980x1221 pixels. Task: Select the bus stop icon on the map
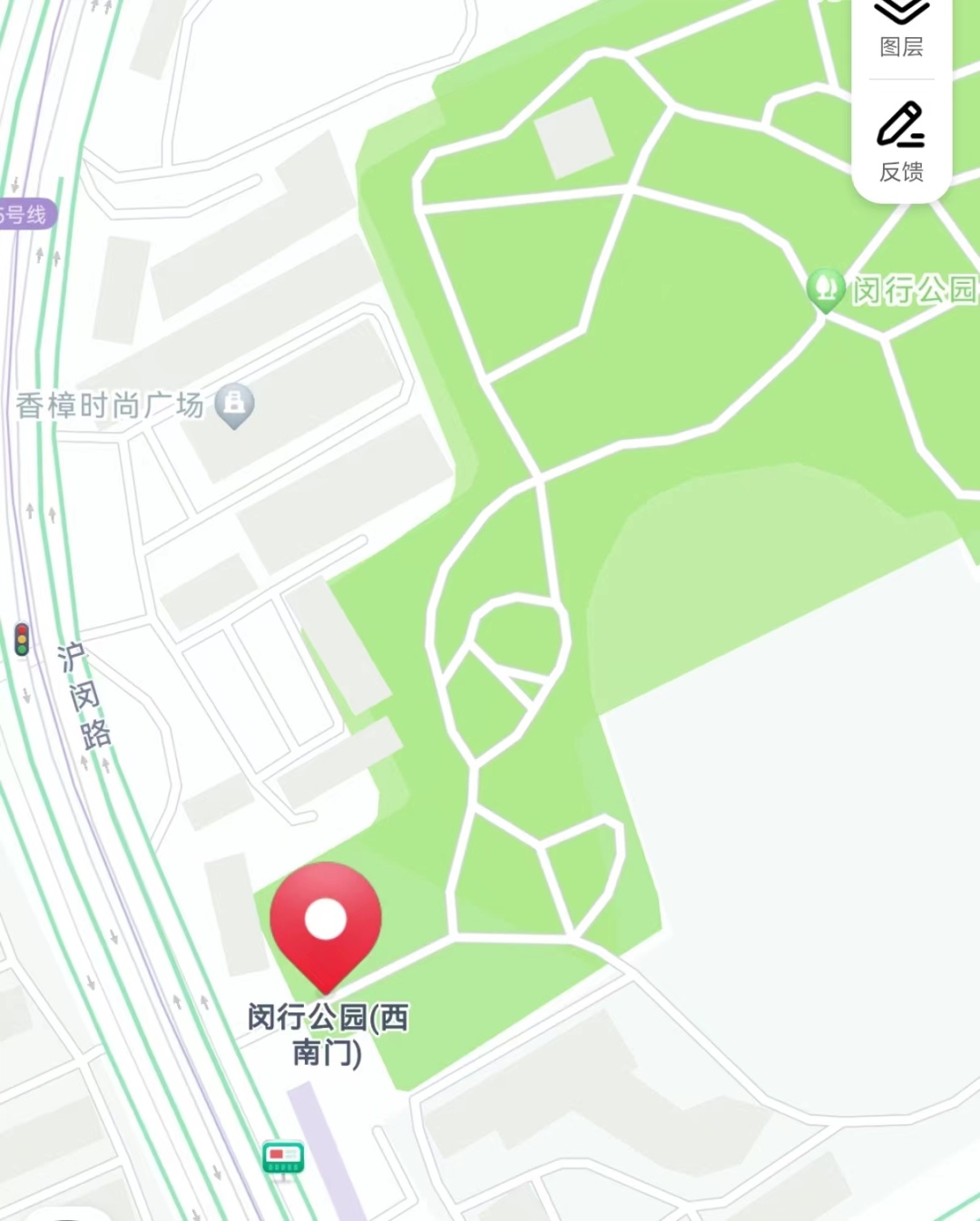pyautogui.click(x=283, y=1158)
